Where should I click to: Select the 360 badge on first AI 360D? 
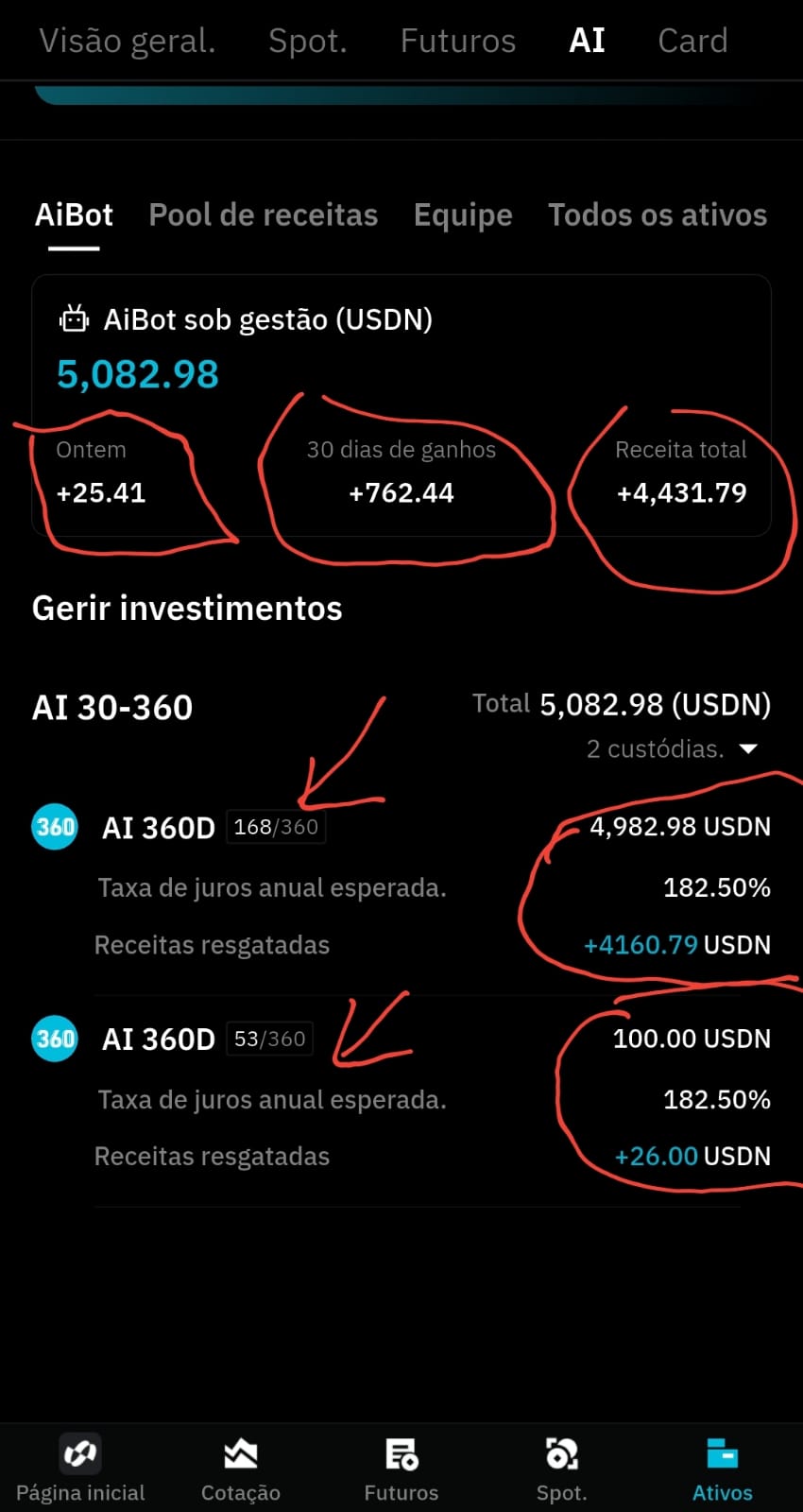[54, 826]
